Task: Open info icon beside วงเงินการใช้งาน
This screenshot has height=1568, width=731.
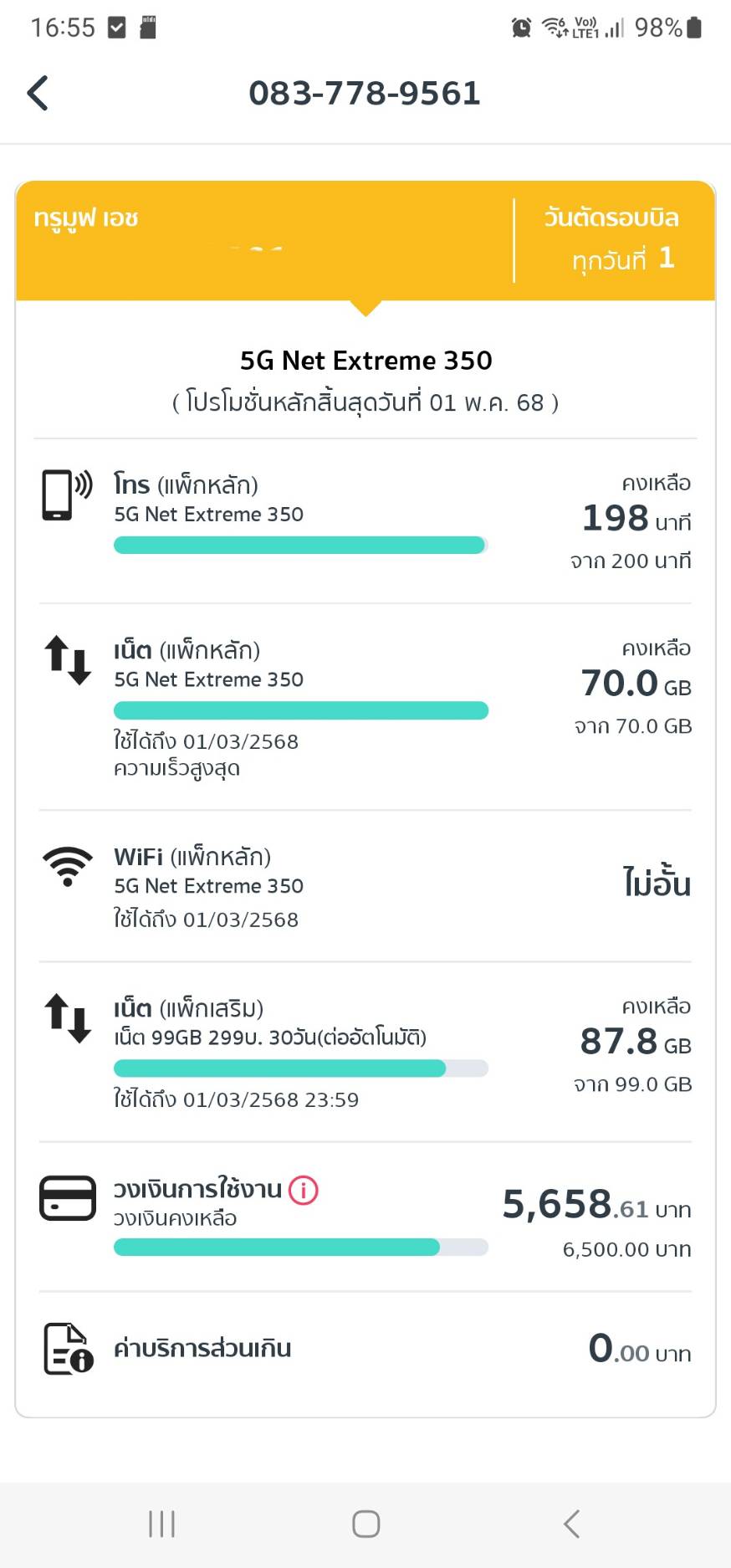Action: pyautogui.click(x=304, y=1189)
